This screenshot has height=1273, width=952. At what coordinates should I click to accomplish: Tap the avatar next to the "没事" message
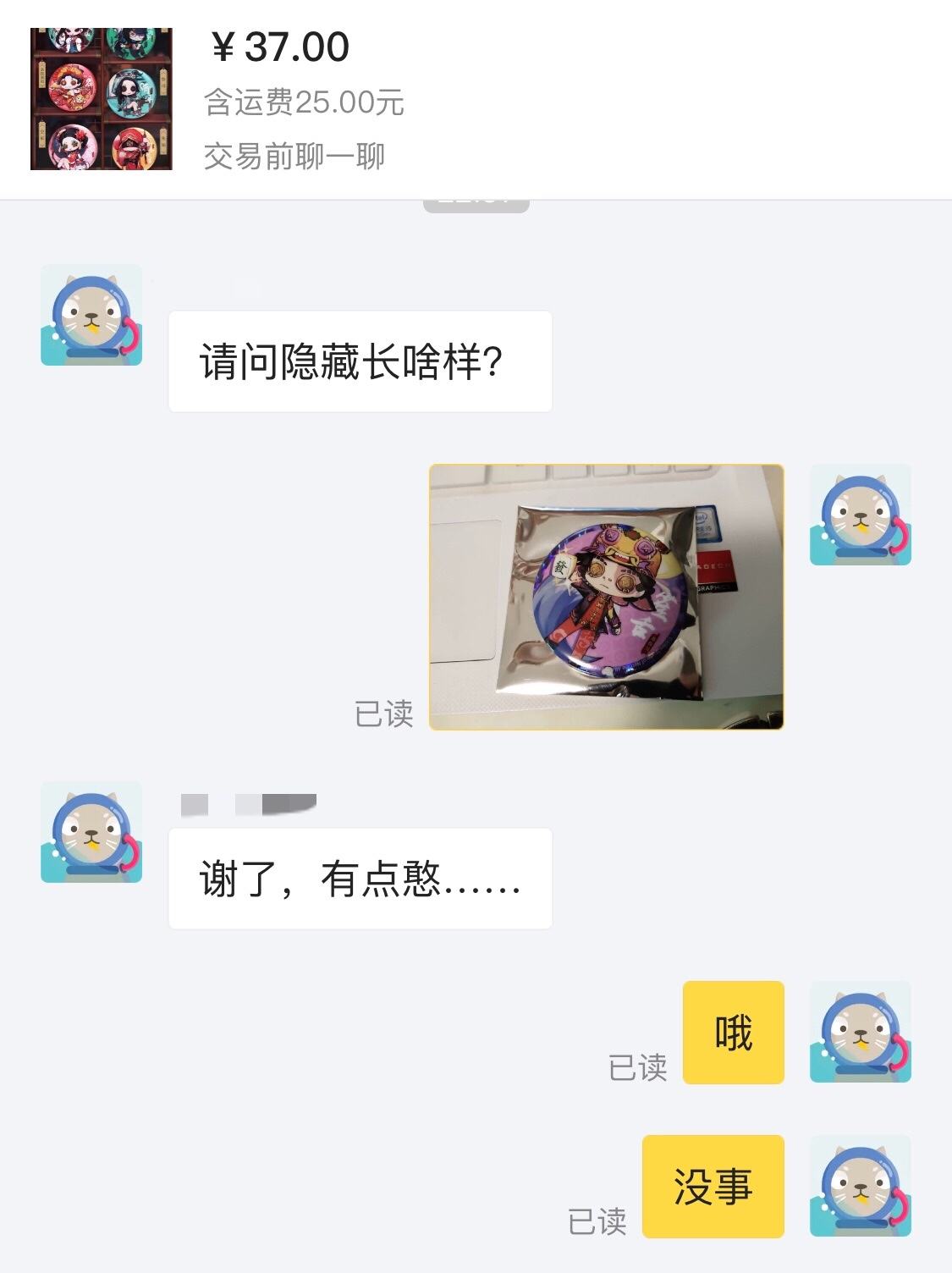860,1186
